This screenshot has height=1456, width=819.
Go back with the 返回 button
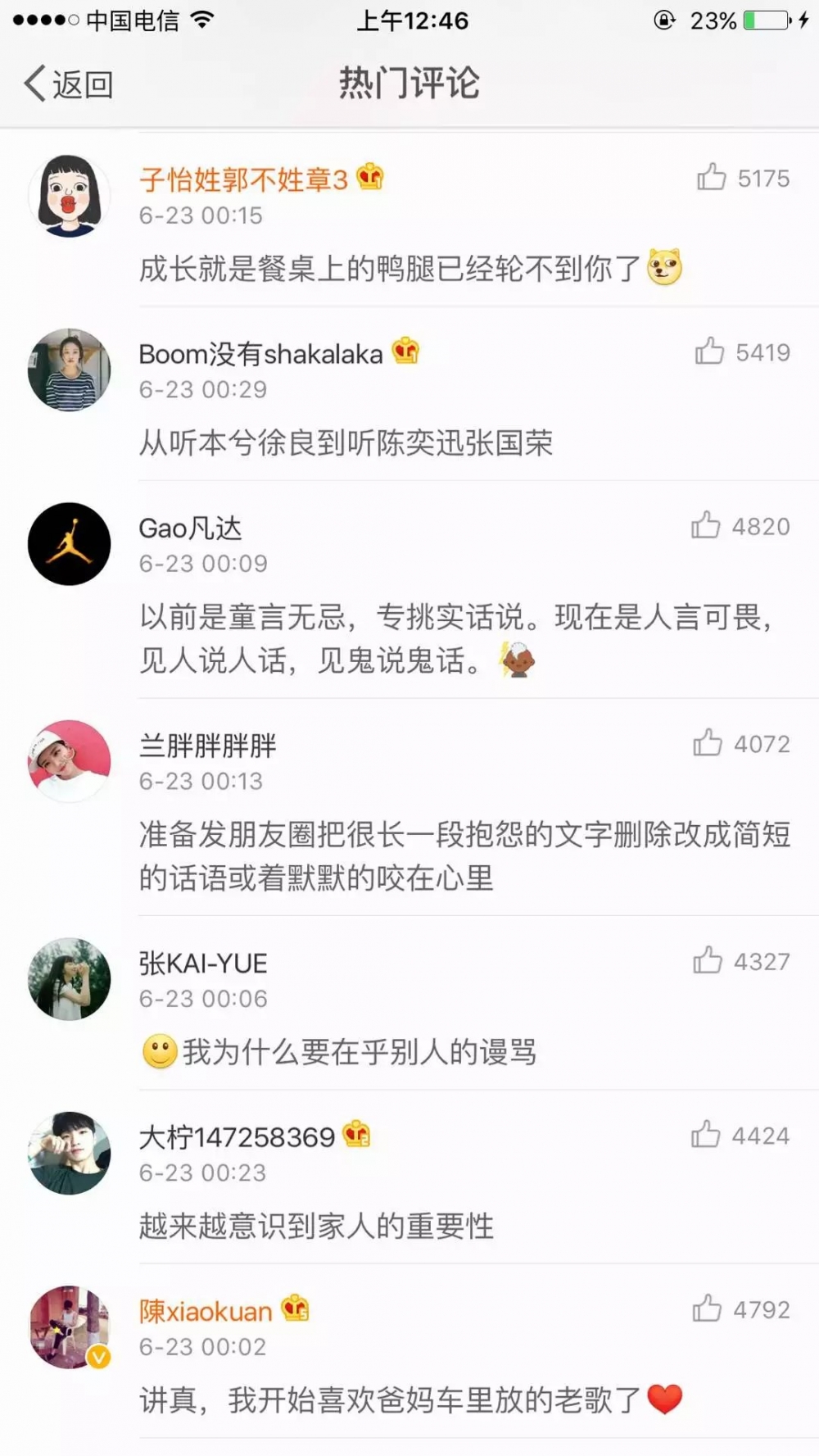click(68, 84)
